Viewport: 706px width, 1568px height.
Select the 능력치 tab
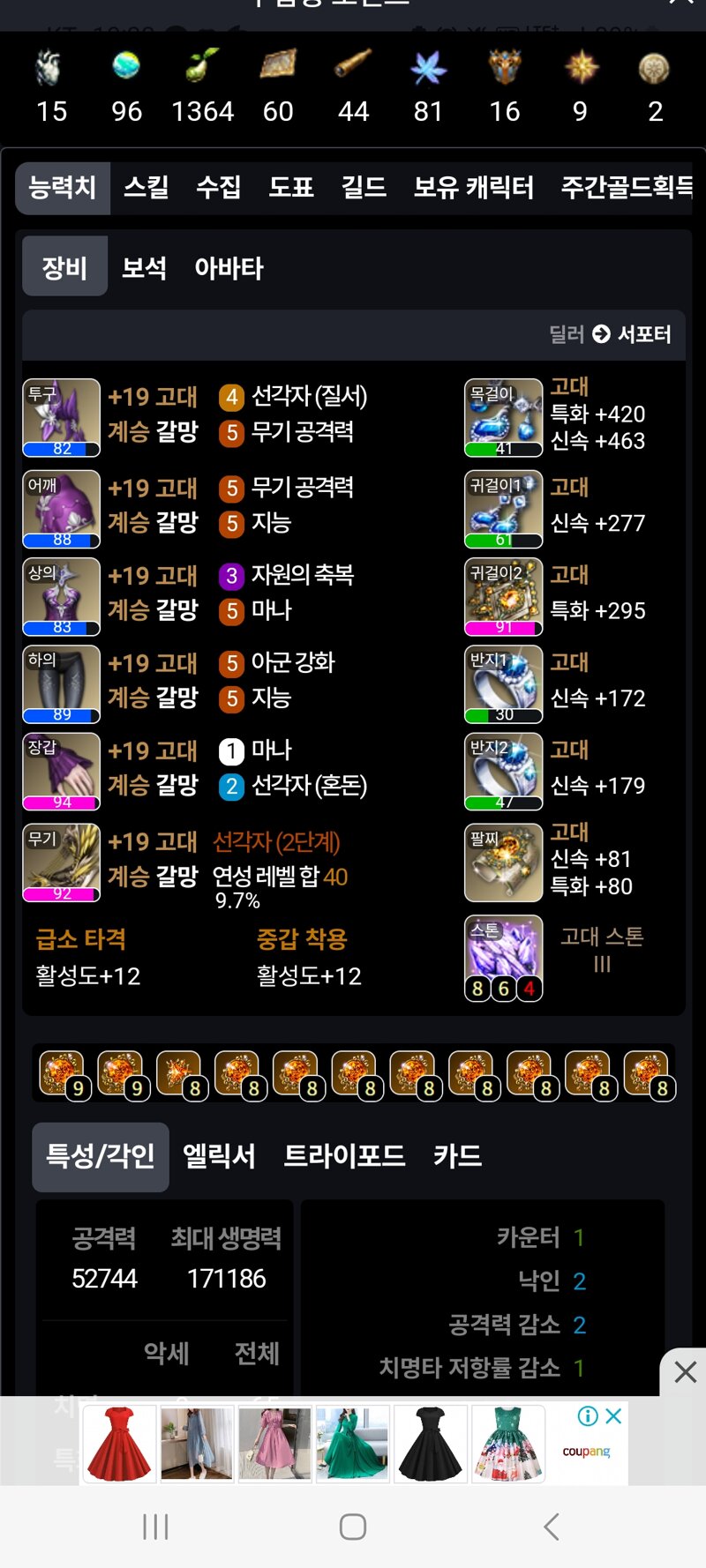pyautogui.click(x=63, y=187)
